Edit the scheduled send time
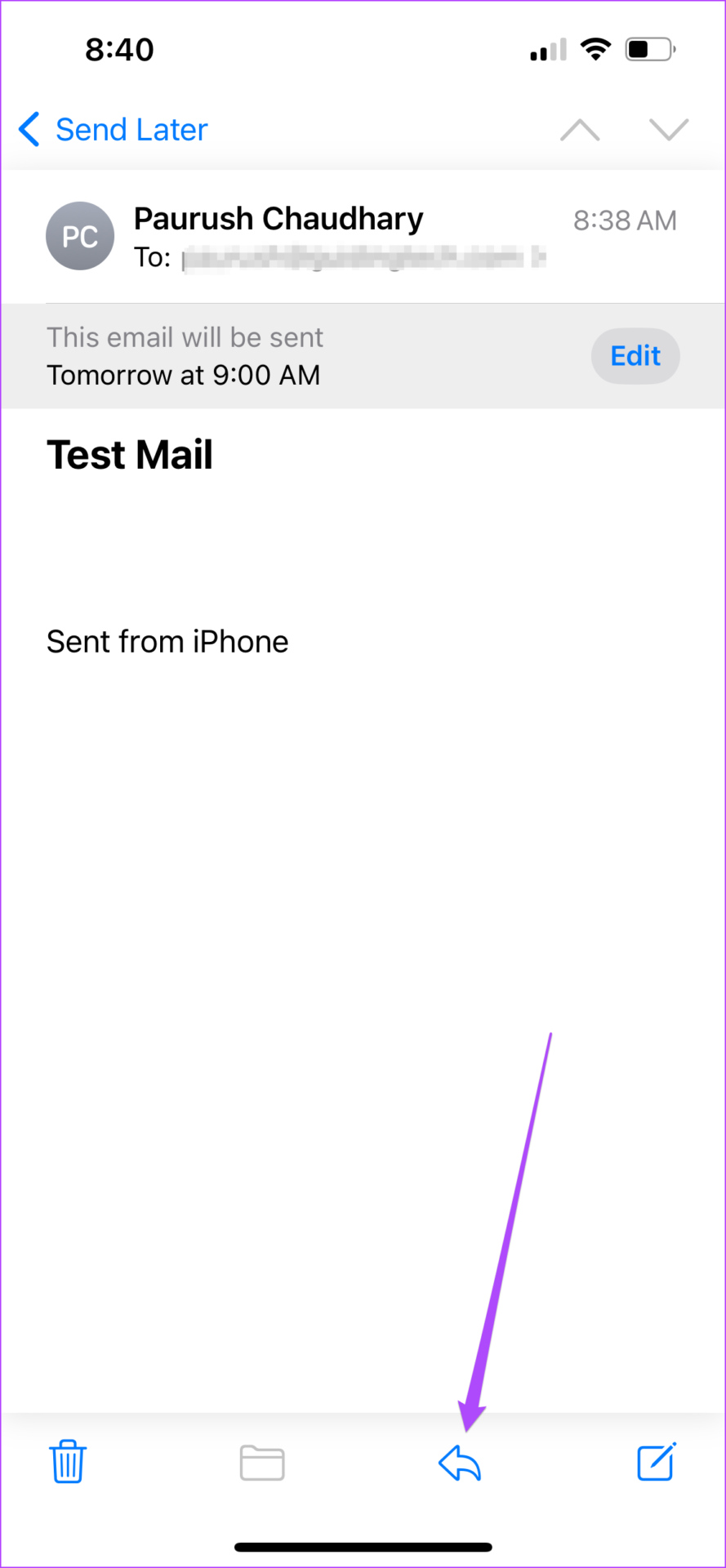The width and height of the screenshot is (726, 1568). [635, 356]
